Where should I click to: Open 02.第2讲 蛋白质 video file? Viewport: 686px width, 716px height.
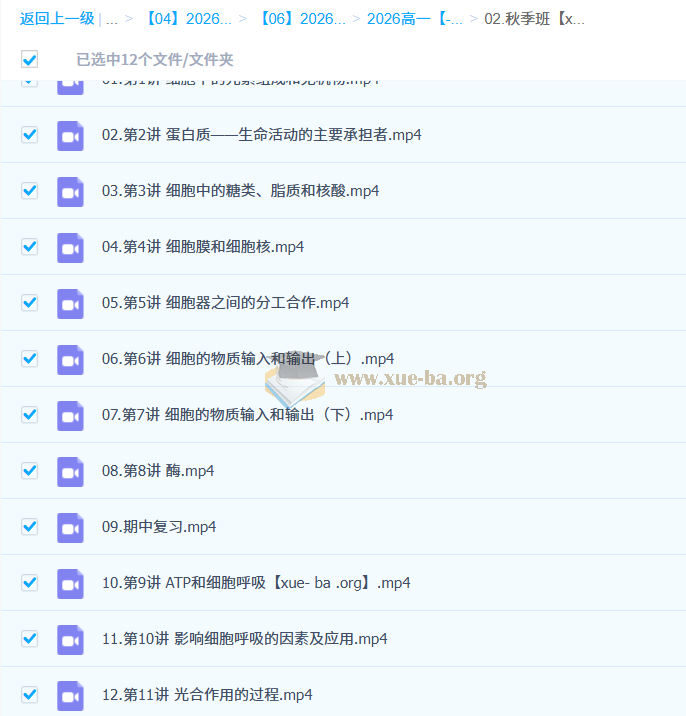[x=261, y=135]
